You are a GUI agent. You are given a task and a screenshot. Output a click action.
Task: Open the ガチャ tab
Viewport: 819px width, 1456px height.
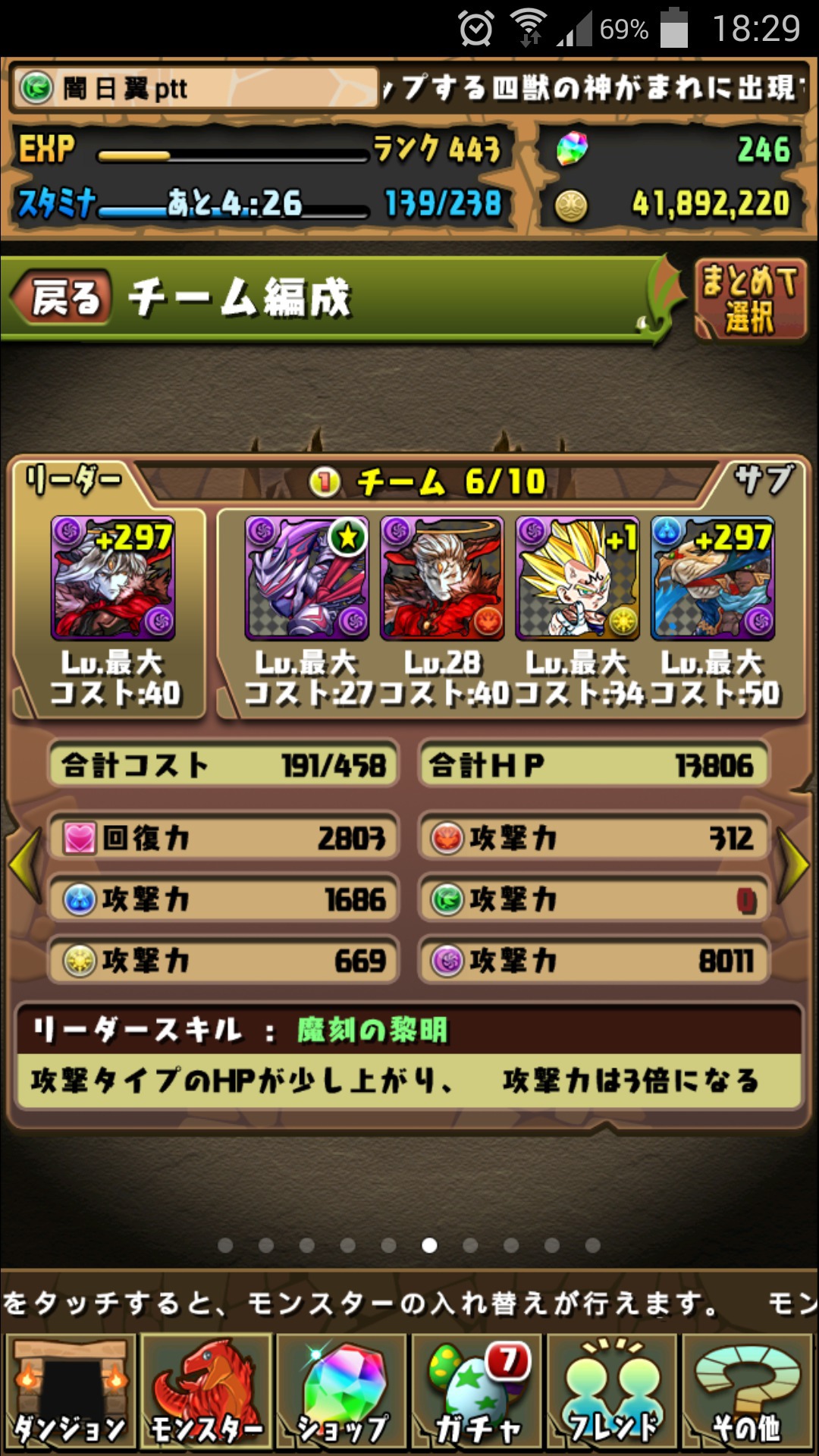[477, 1392]
